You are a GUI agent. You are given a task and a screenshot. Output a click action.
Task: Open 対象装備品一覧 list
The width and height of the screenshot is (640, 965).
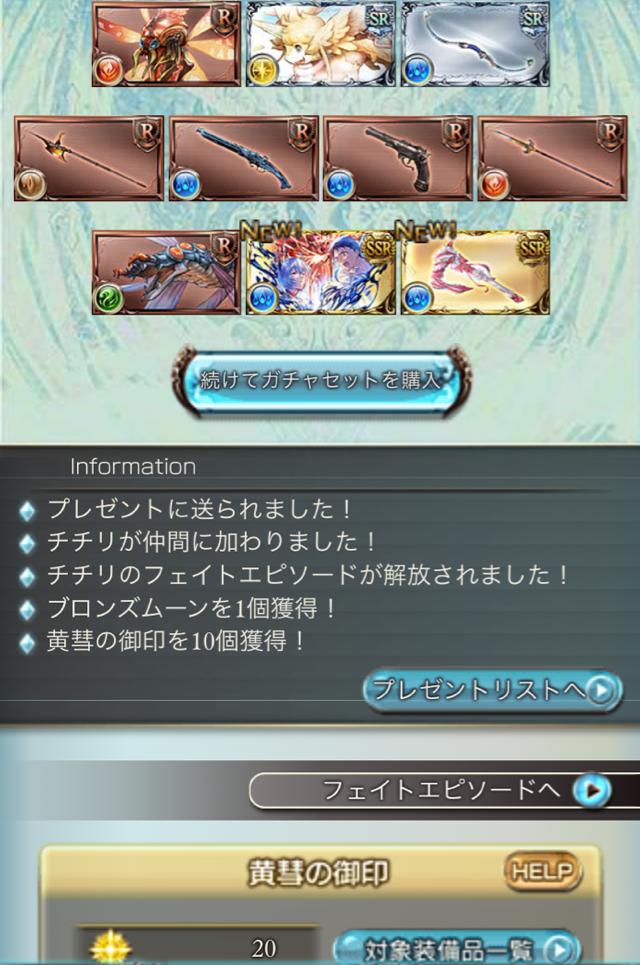(456, 948)
